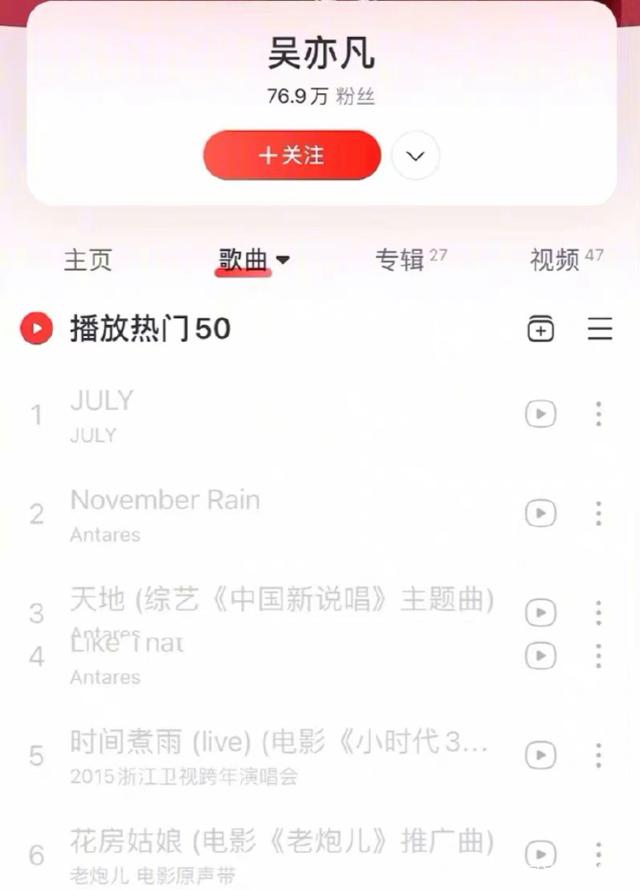Expand the chevron beside the follow button
Image resolution: width=640 pixels, height=890 pixels.
pyautogui.click(x=416, y=156)
